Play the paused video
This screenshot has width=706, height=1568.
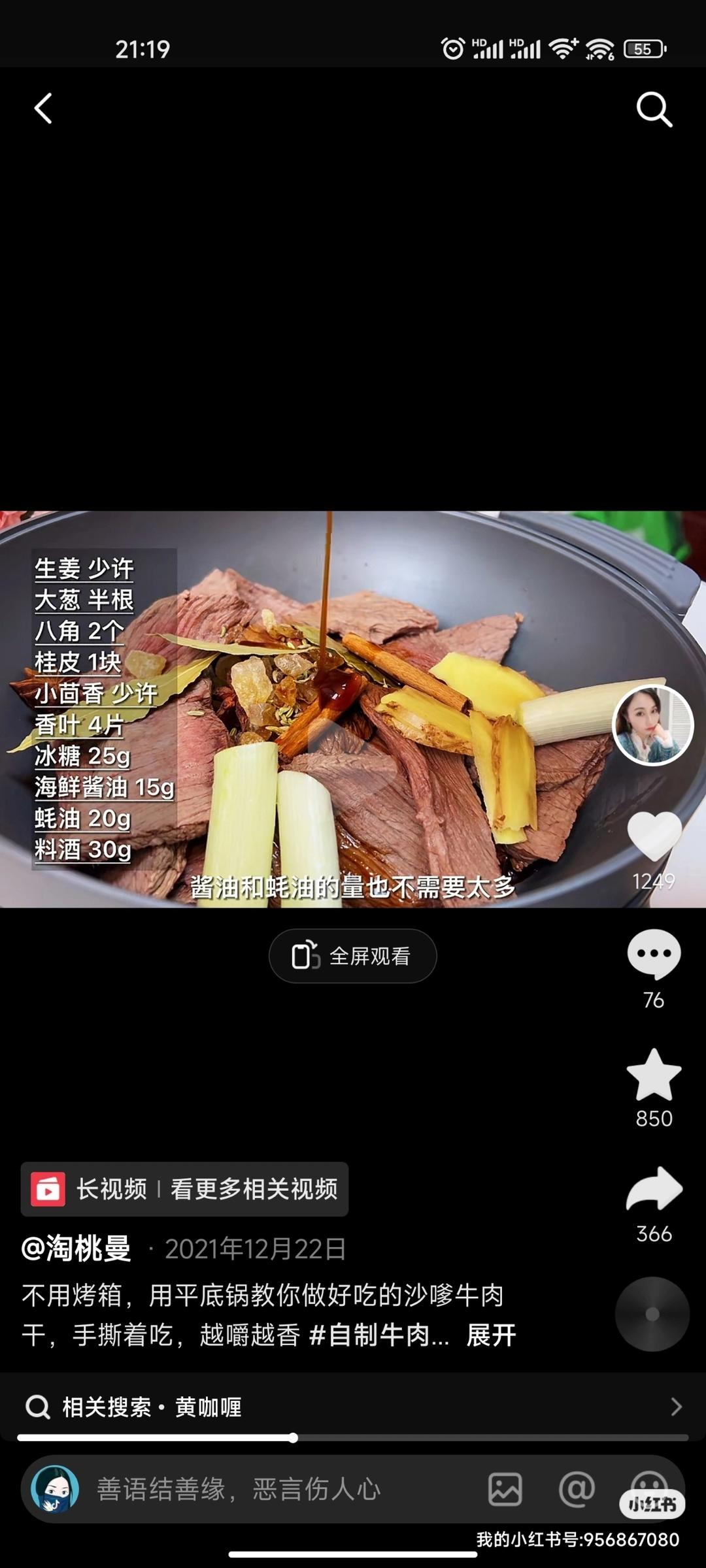coord(353,758)
